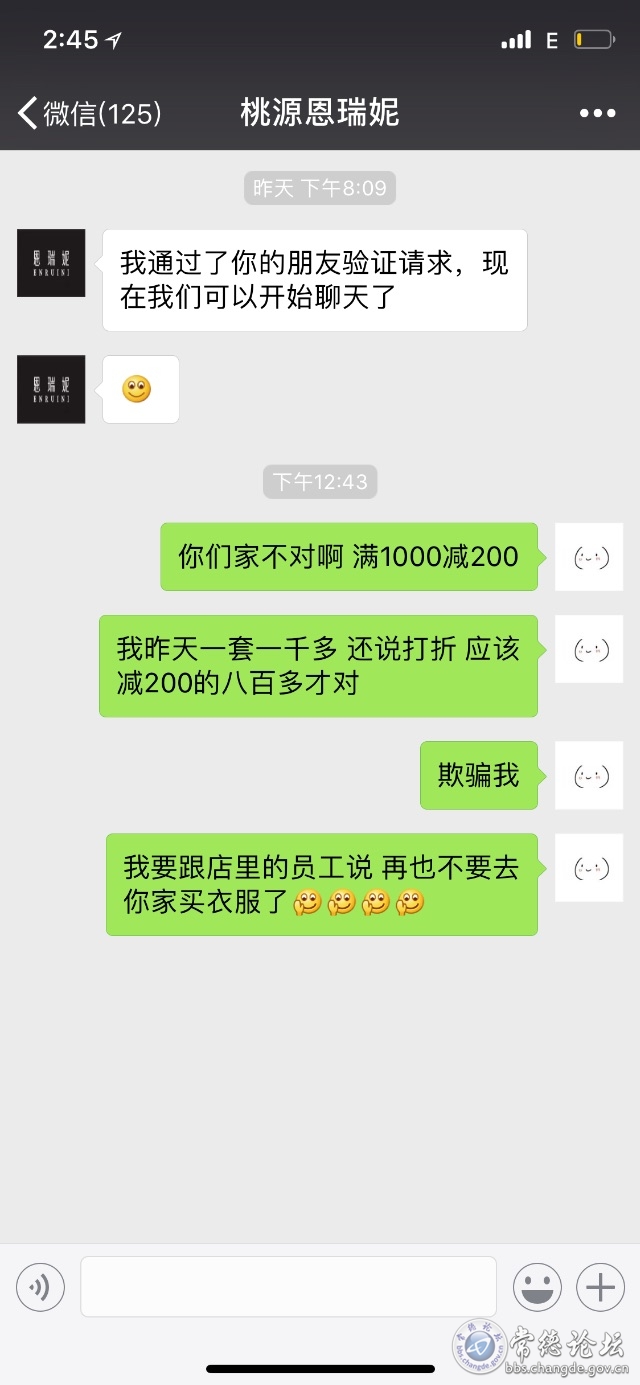
Task: Tap the message text input field
Action: [x=288, y=1286]
